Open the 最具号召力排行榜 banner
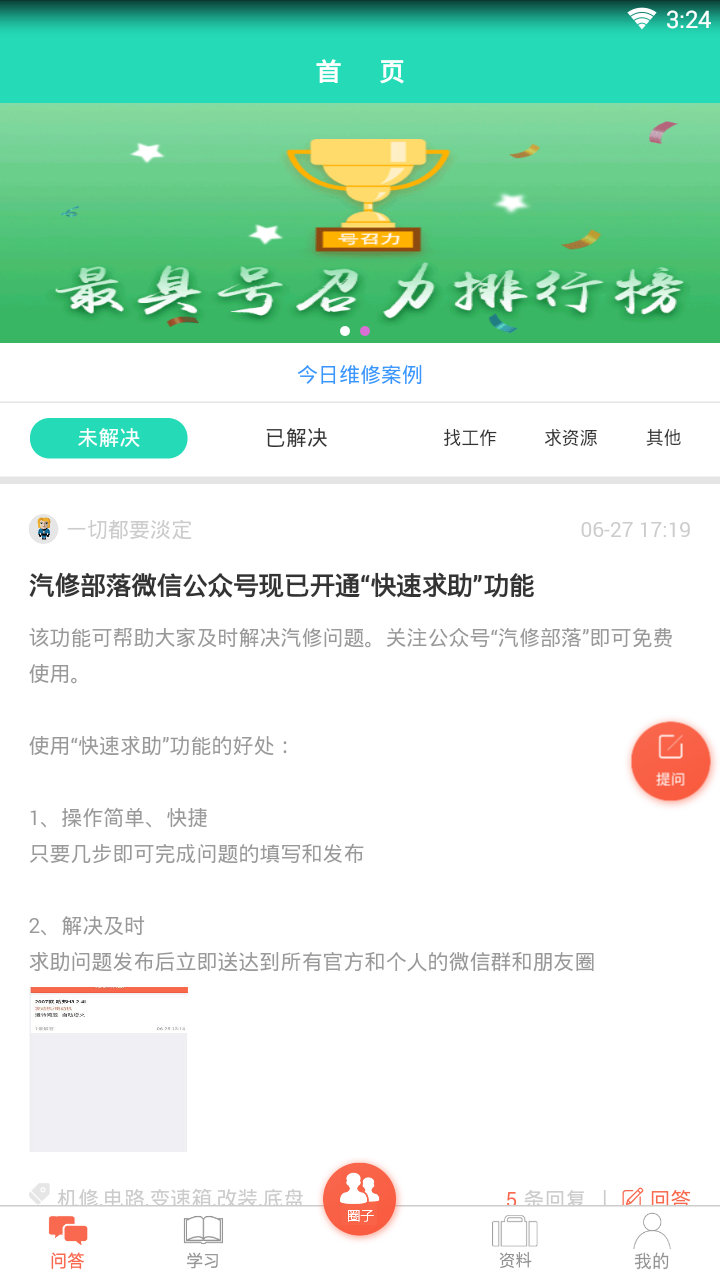 (360, 223)
